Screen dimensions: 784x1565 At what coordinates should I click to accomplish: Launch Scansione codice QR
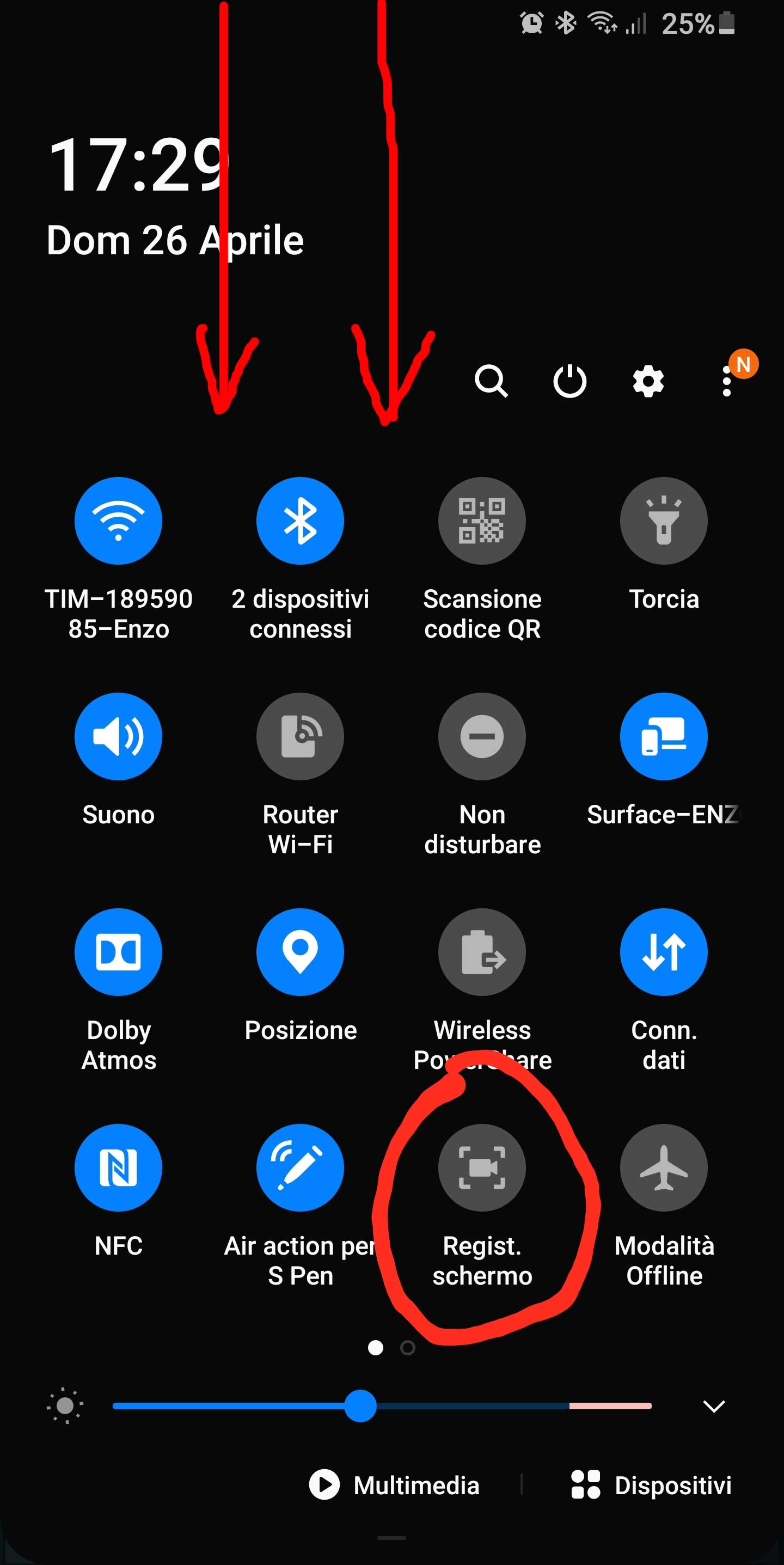click(482, 521)
